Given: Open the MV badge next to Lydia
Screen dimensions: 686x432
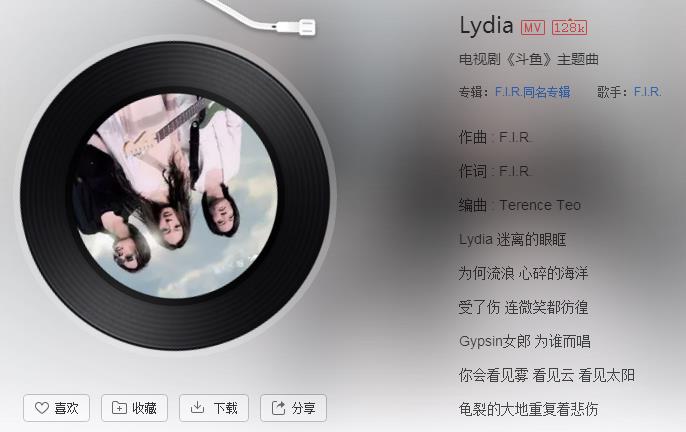Looking at the screenshot, I should (x=533, y=28).
